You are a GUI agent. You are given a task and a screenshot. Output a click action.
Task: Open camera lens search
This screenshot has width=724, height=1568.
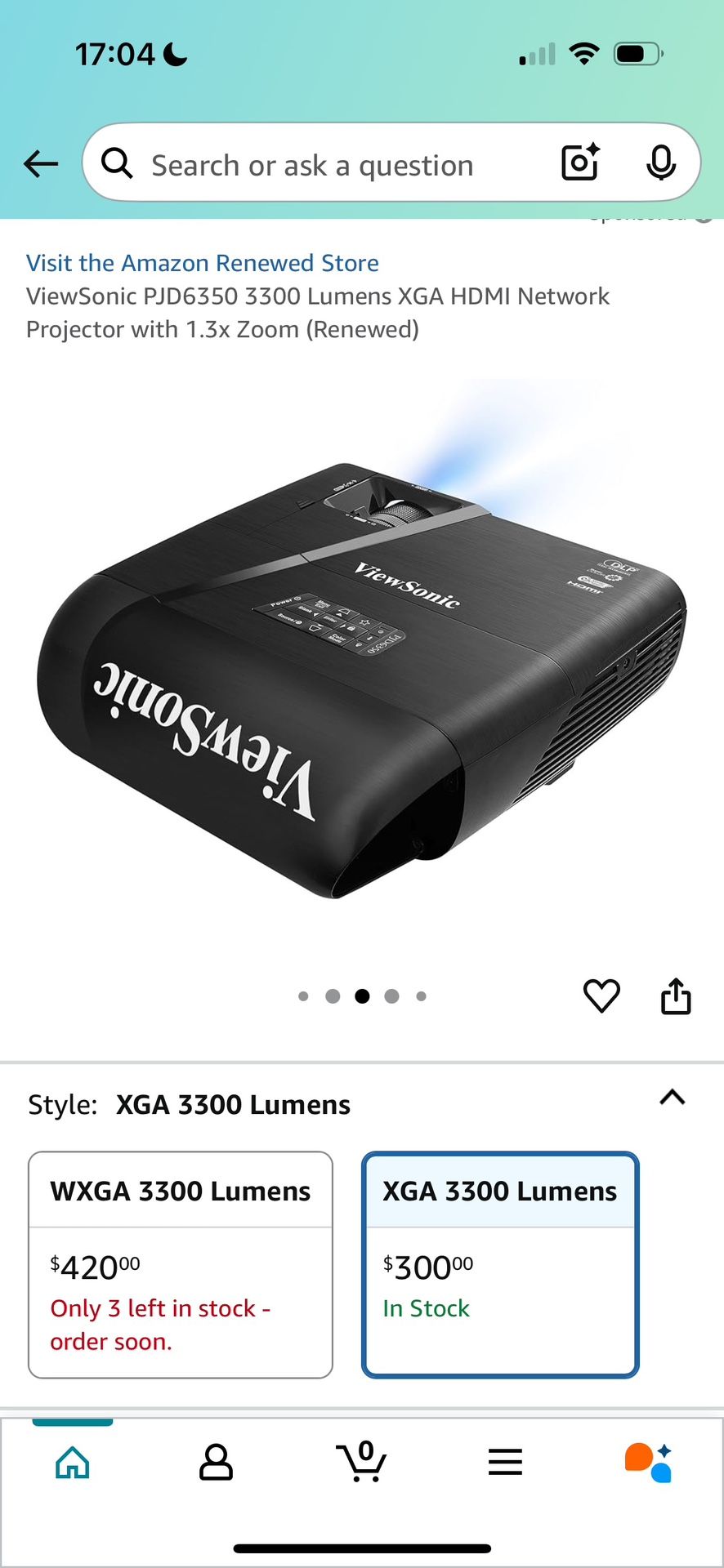[x=580, y=162]
